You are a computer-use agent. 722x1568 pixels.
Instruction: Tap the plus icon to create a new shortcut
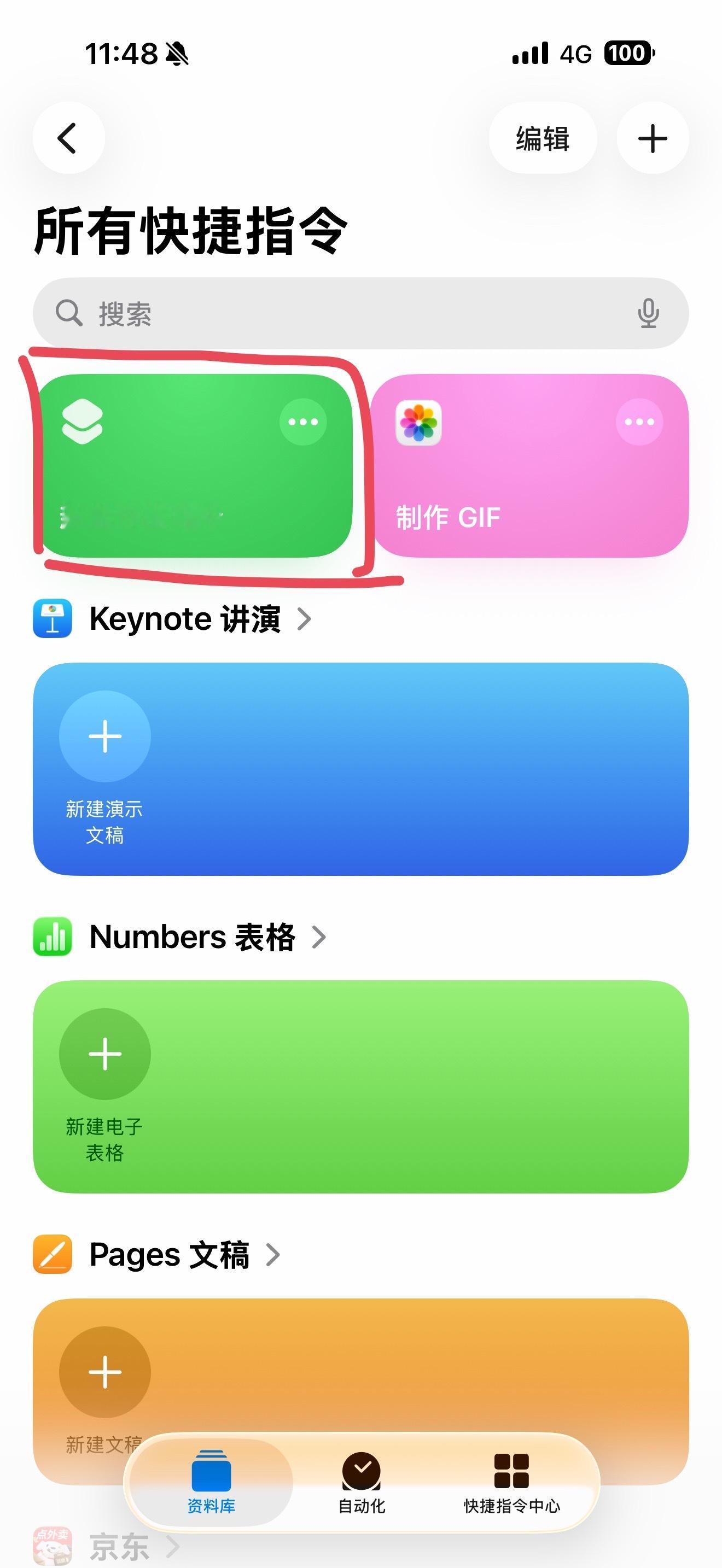click(x=652, y=138)
